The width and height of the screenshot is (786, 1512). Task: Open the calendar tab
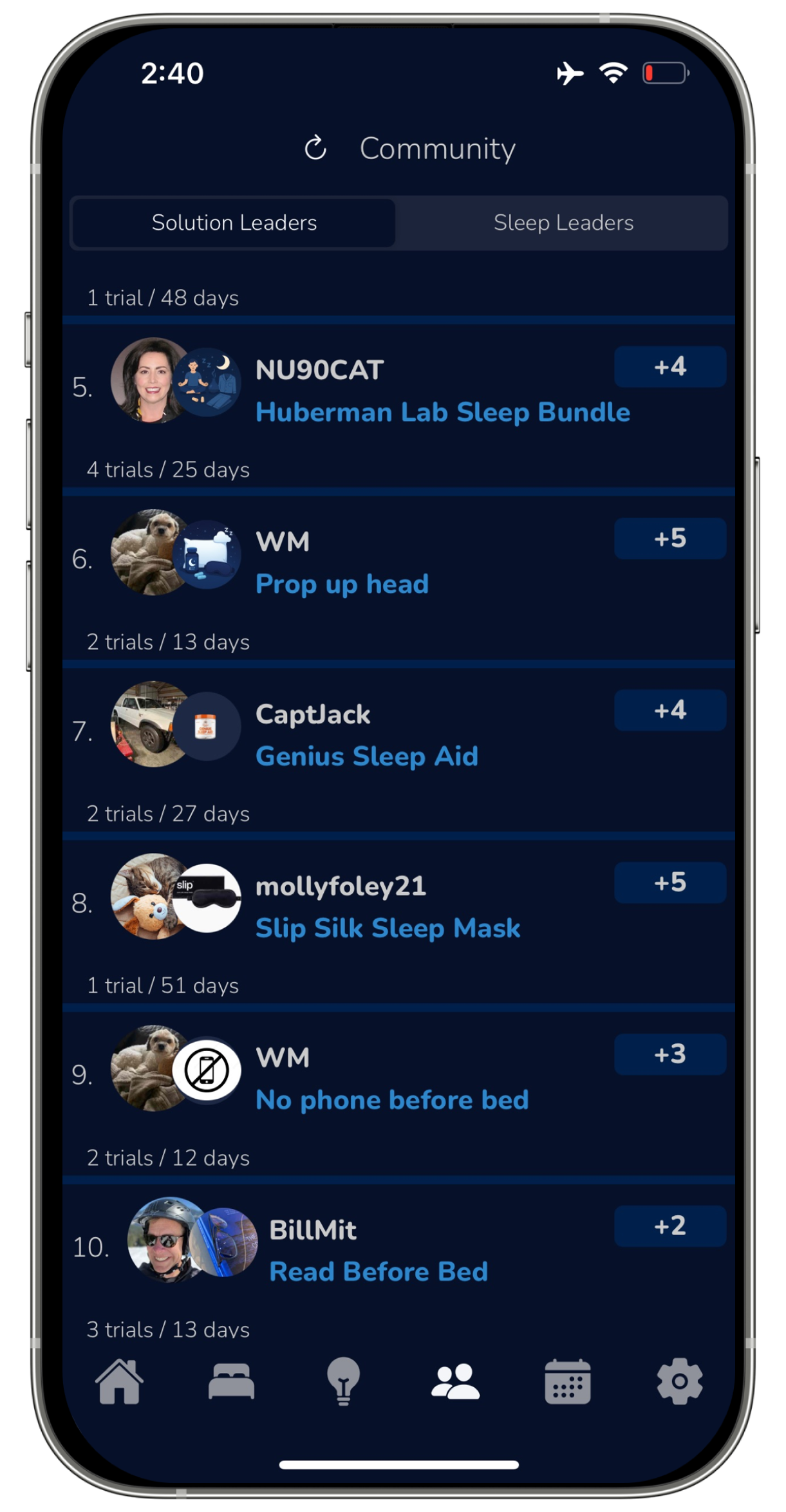click(x=567, y=1381)
